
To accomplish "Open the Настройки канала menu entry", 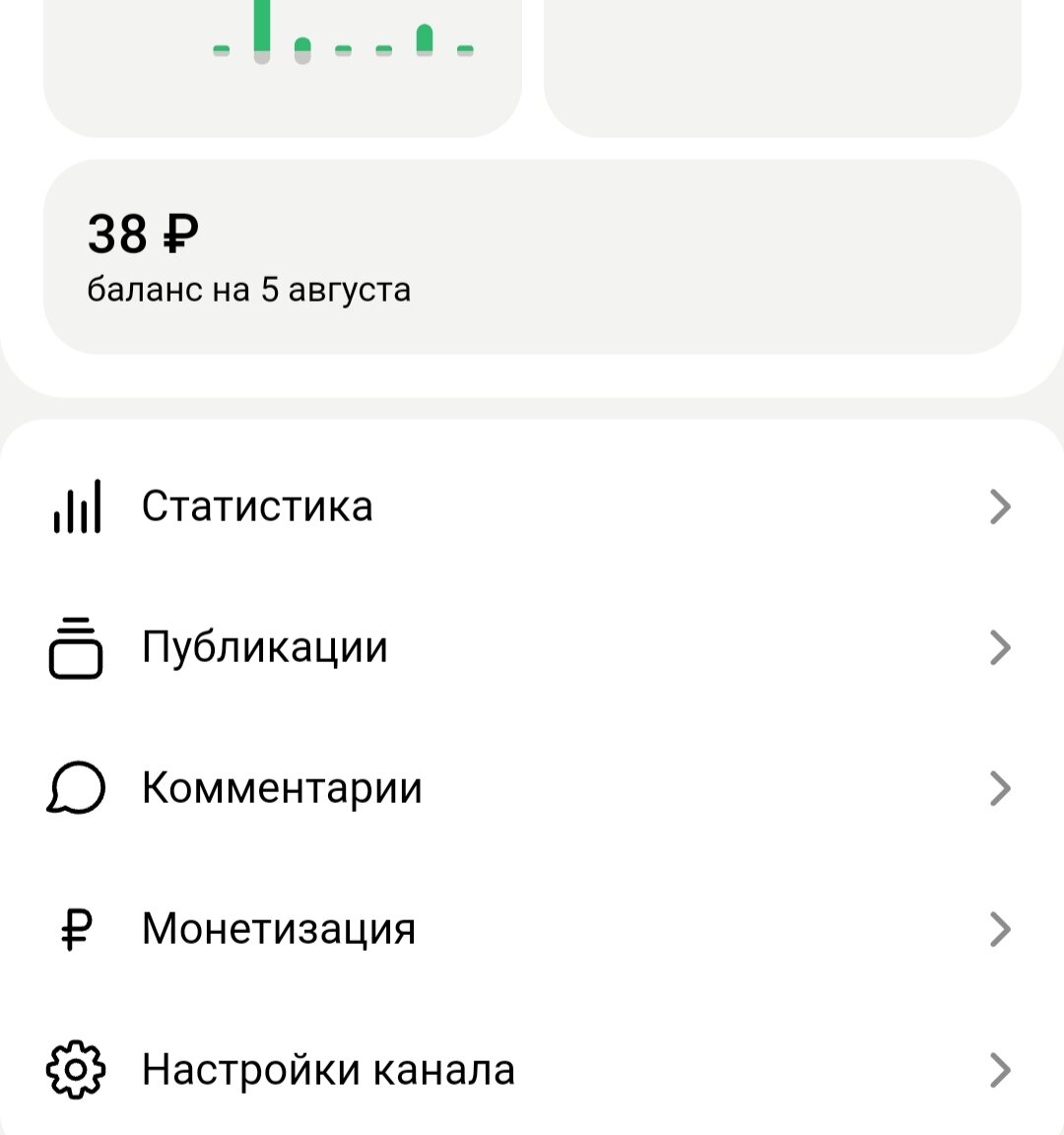I will tap(328, 1067).
